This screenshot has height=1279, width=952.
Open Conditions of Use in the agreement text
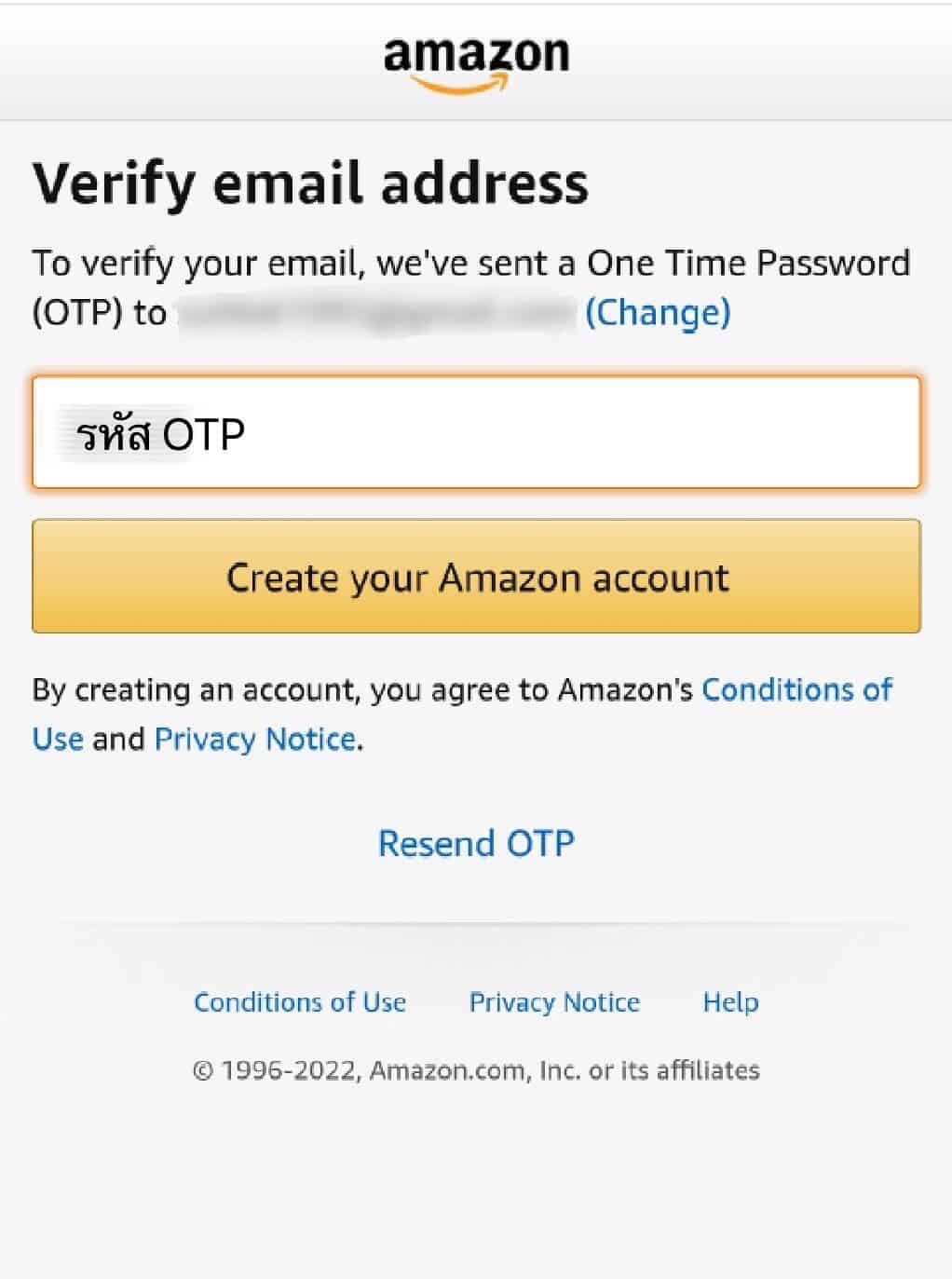pyautogui.click(x=796, y=689)
